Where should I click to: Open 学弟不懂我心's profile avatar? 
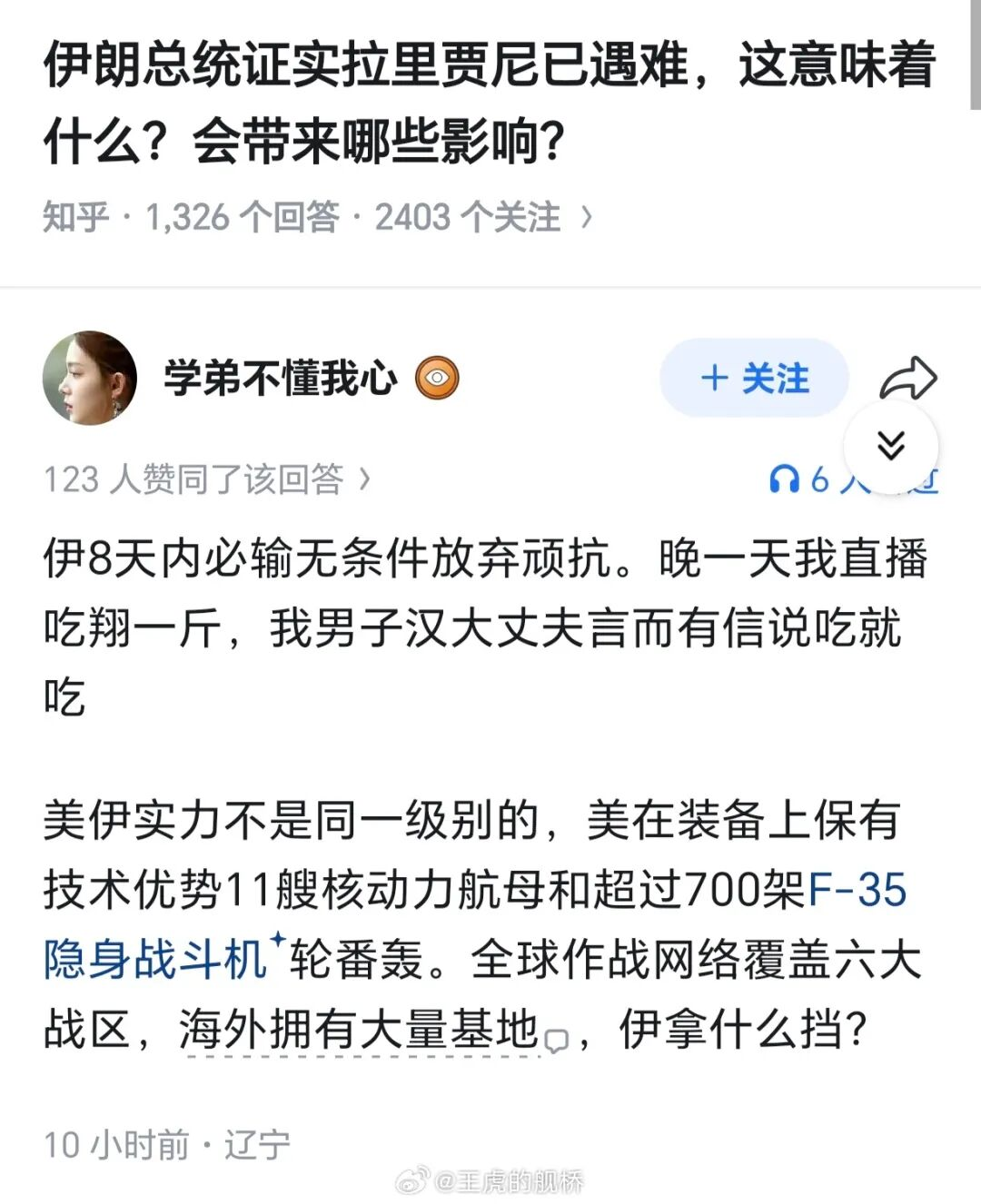[x=90, y=378]
